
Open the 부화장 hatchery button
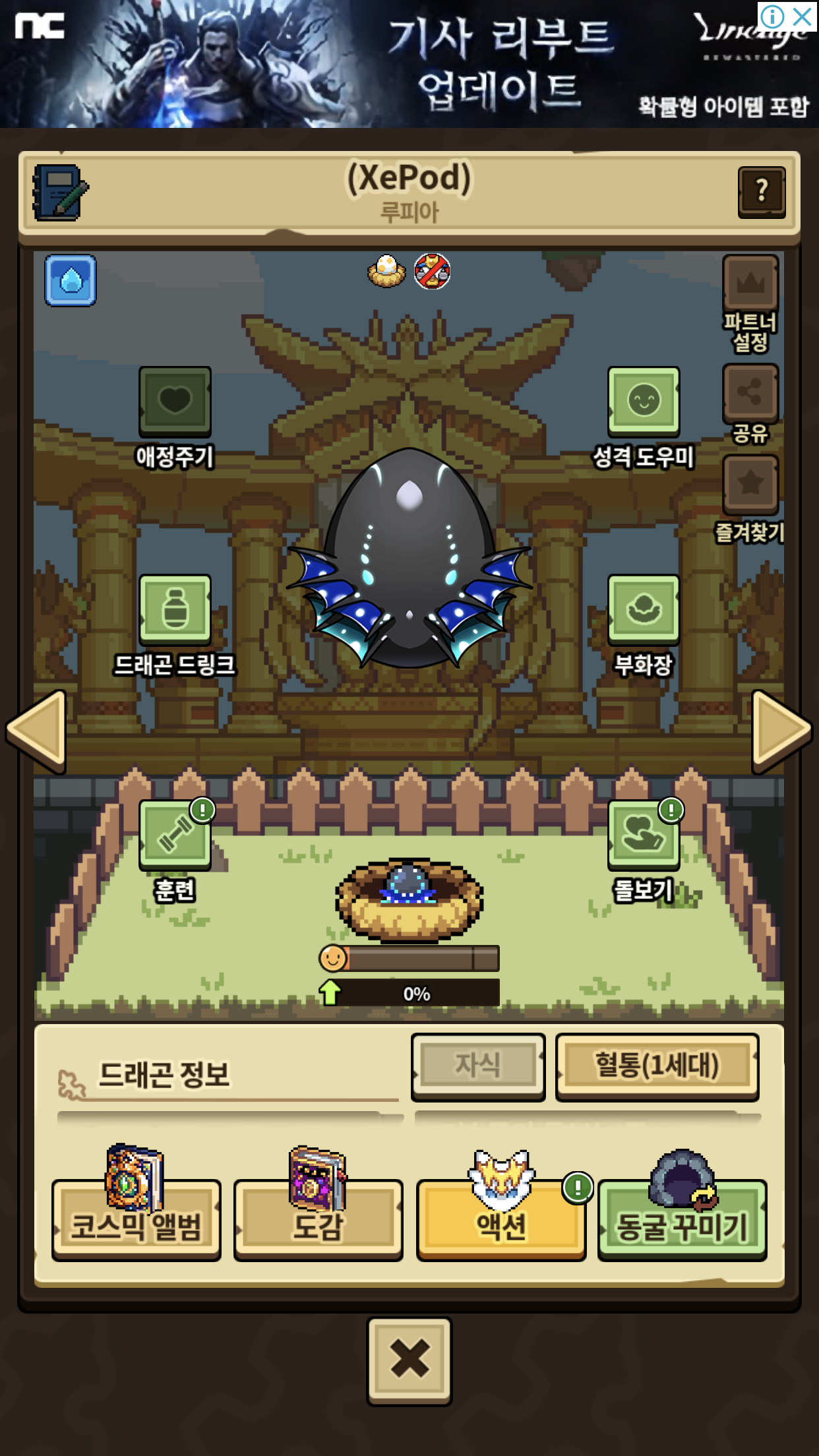[x=644, y=609]
